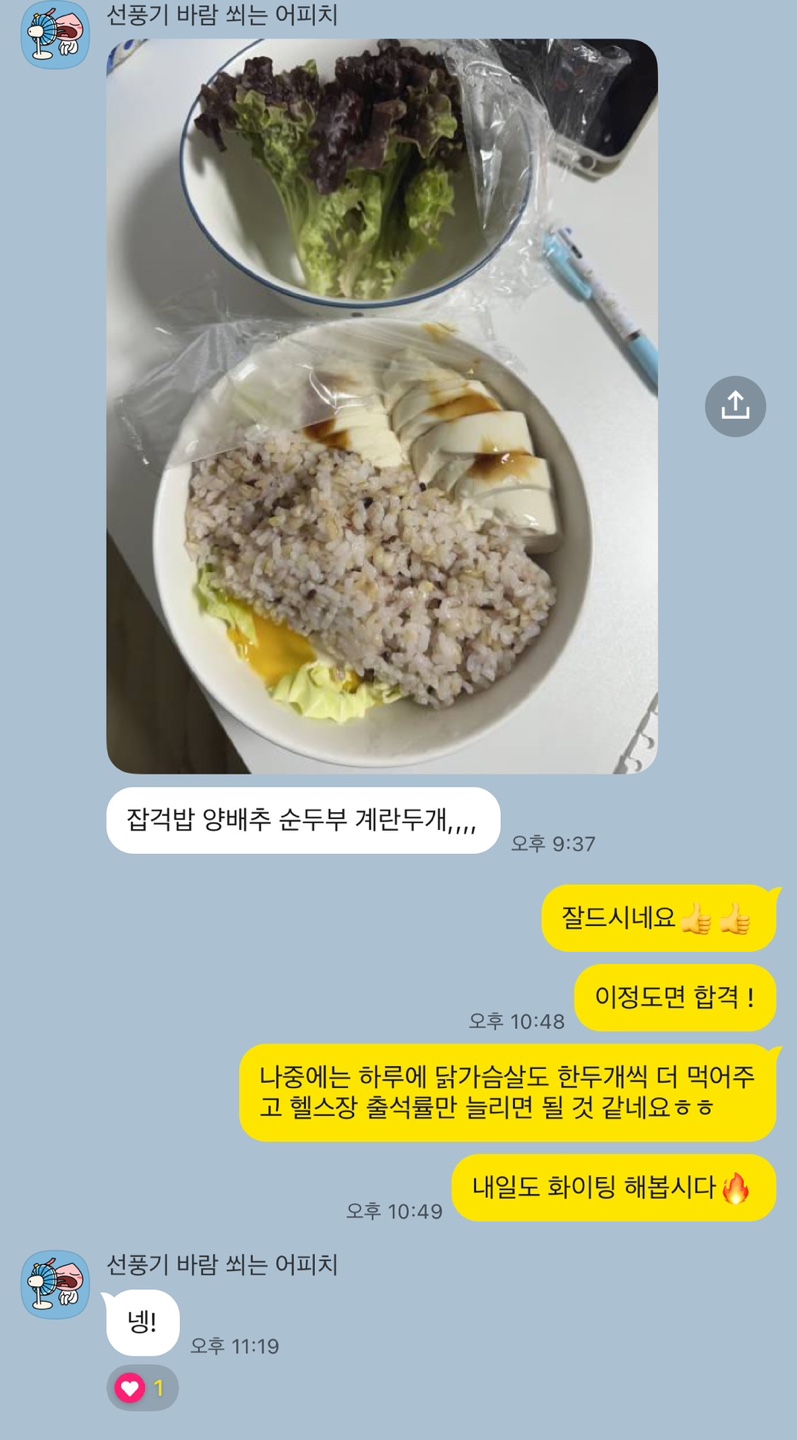The image size is (797, 1440).
Task: Tap the heart reaction under 넹! message
Action: (x=142, y=1388)
